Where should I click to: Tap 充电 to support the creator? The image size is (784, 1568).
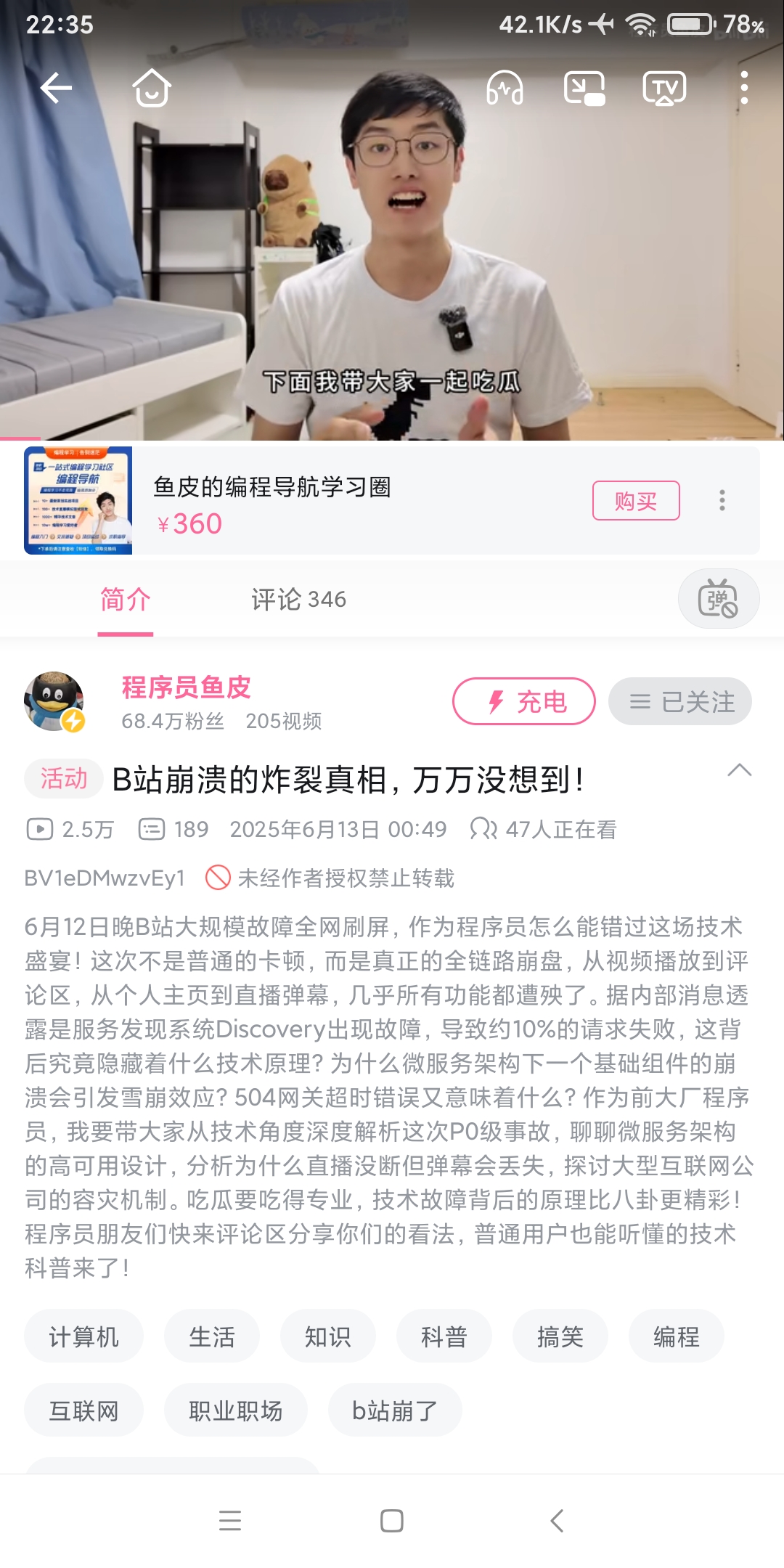click(x=524, y=702)
